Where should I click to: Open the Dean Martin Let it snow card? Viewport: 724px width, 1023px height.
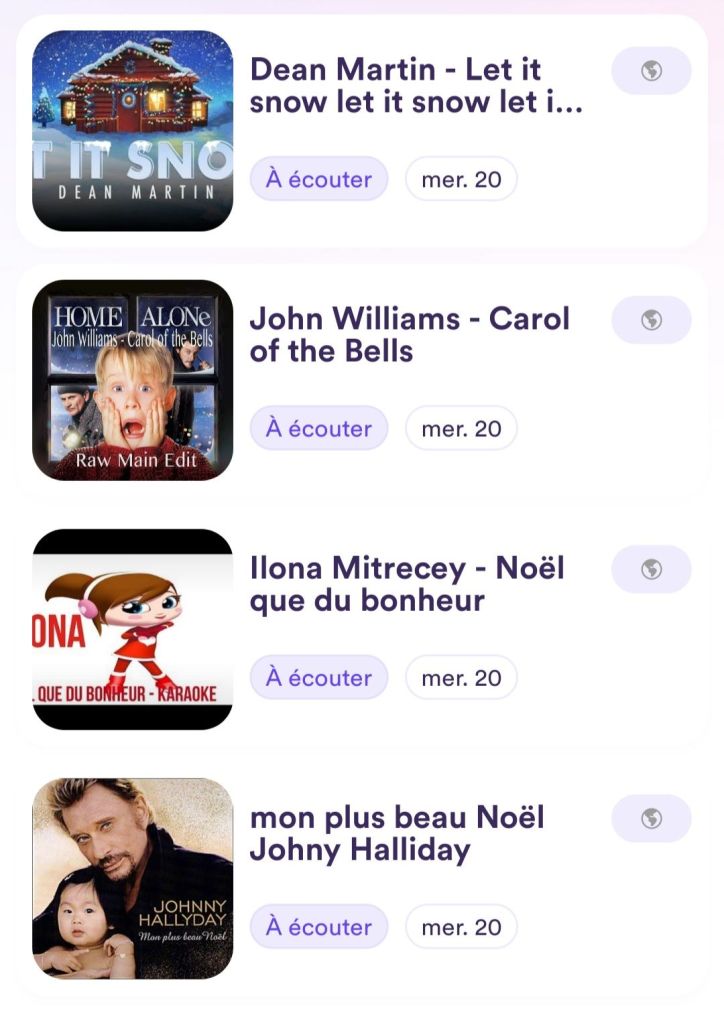pyautogui.click(x=415, y=86)
